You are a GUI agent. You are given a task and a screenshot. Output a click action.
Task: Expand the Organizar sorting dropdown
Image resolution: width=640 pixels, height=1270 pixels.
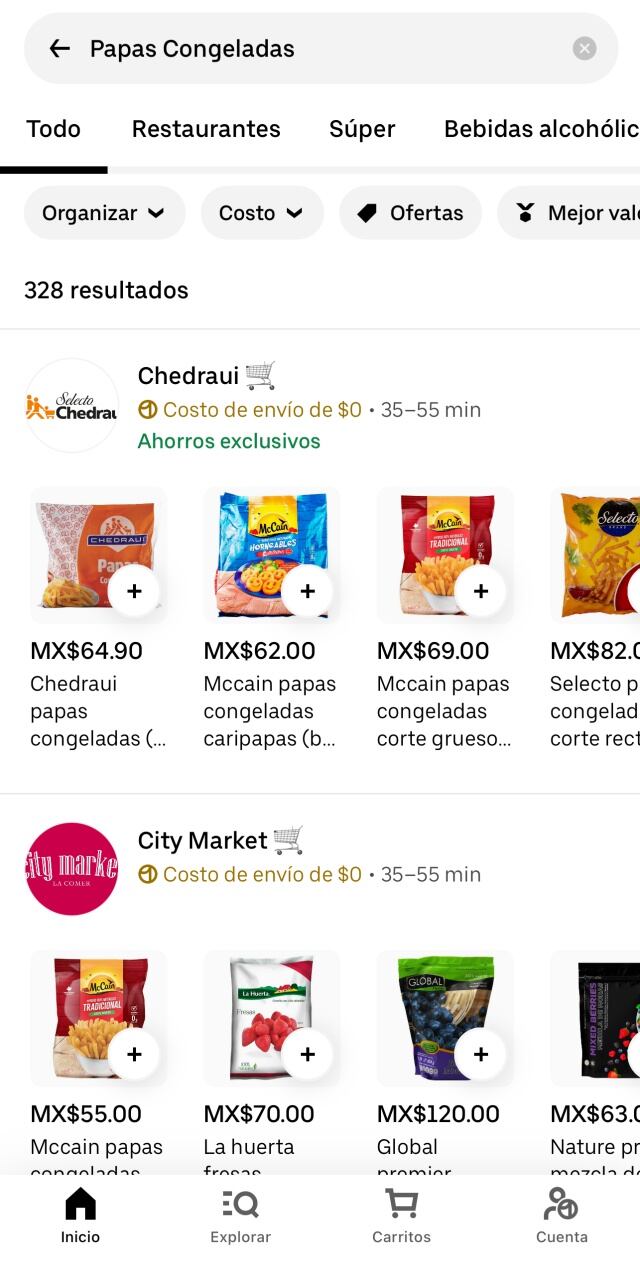pos(104,213)
